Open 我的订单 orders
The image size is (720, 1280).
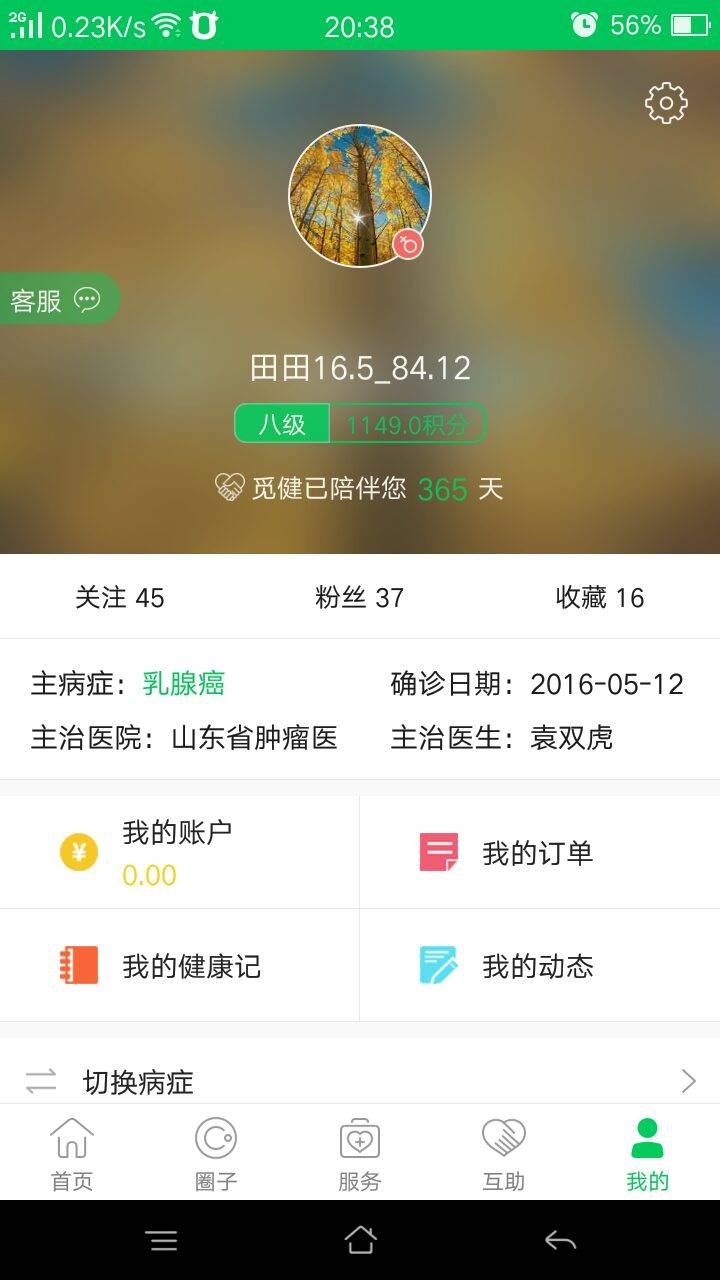[538, 853]
